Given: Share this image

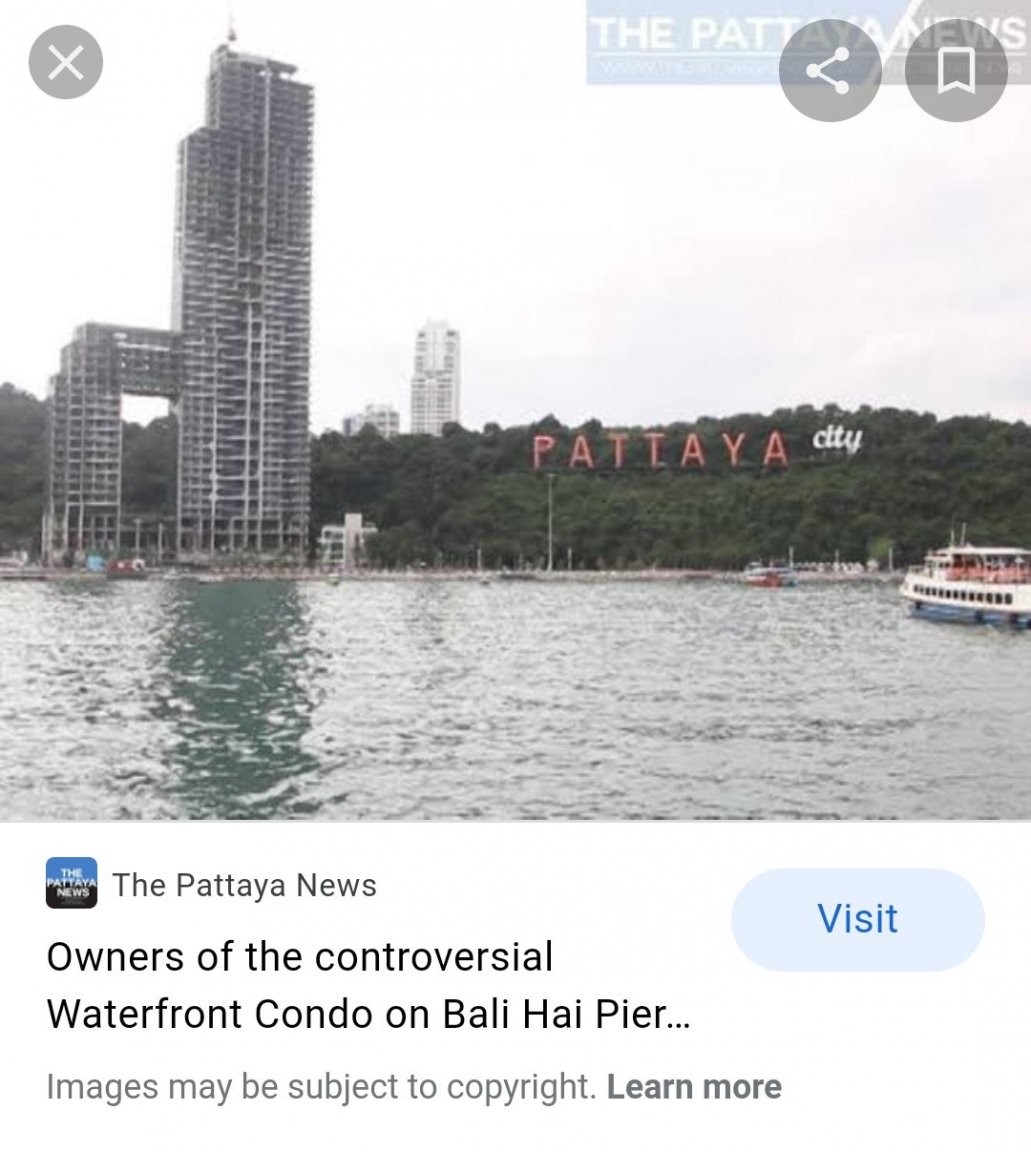Looking at the screenshot, I should point(829,71).
